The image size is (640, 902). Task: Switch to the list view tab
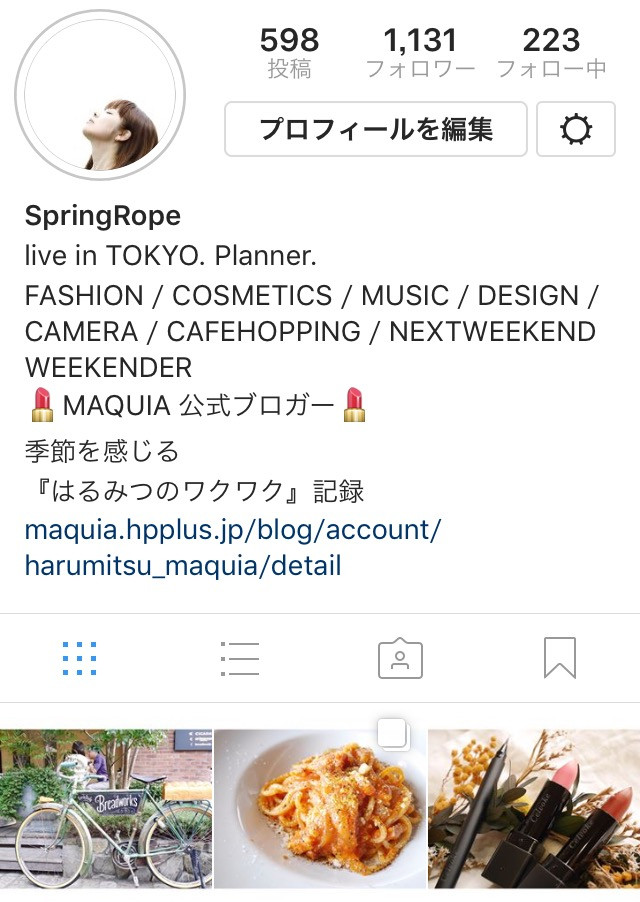240,658
